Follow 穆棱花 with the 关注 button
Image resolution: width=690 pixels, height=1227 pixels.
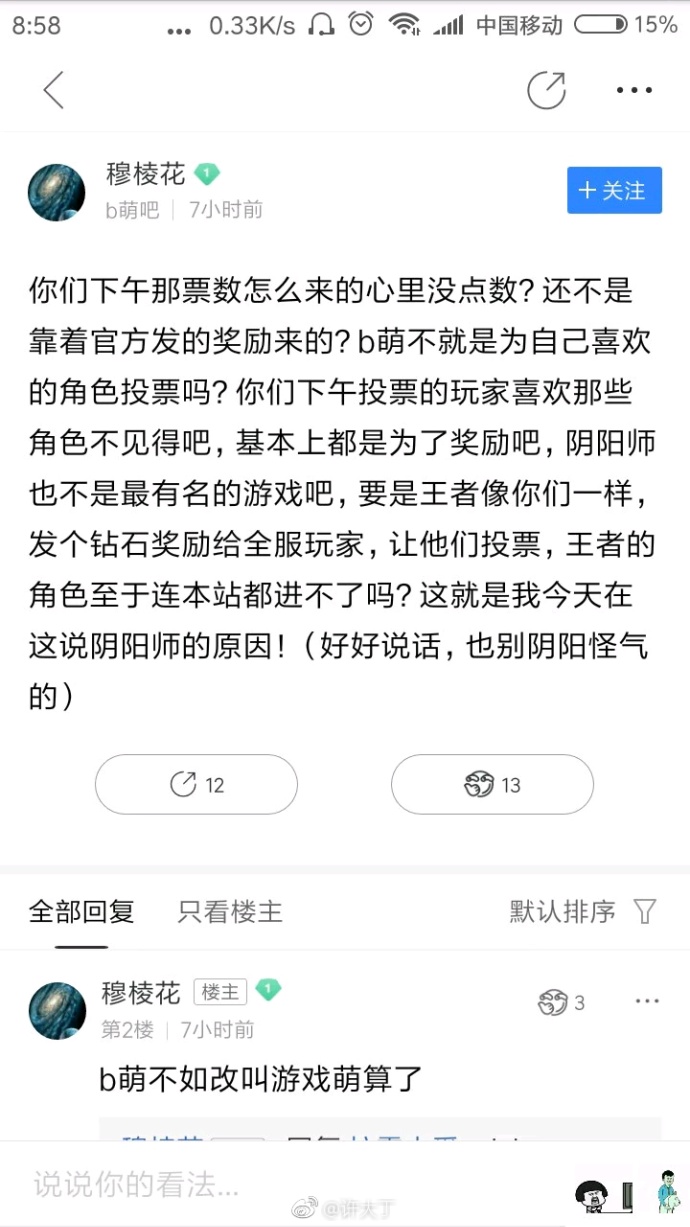pos(614,190)
